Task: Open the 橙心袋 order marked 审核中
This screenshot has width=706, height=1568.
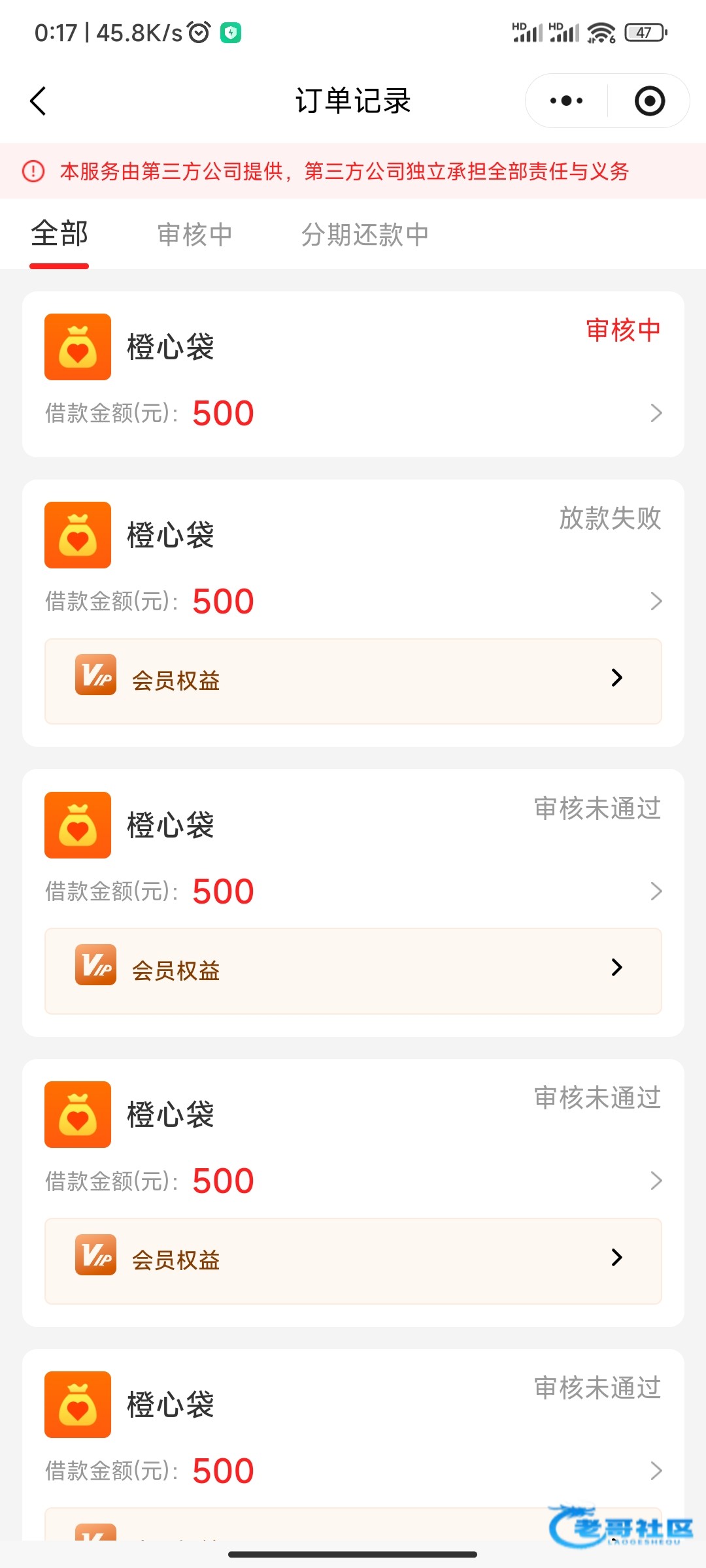Action: point(353,374)
